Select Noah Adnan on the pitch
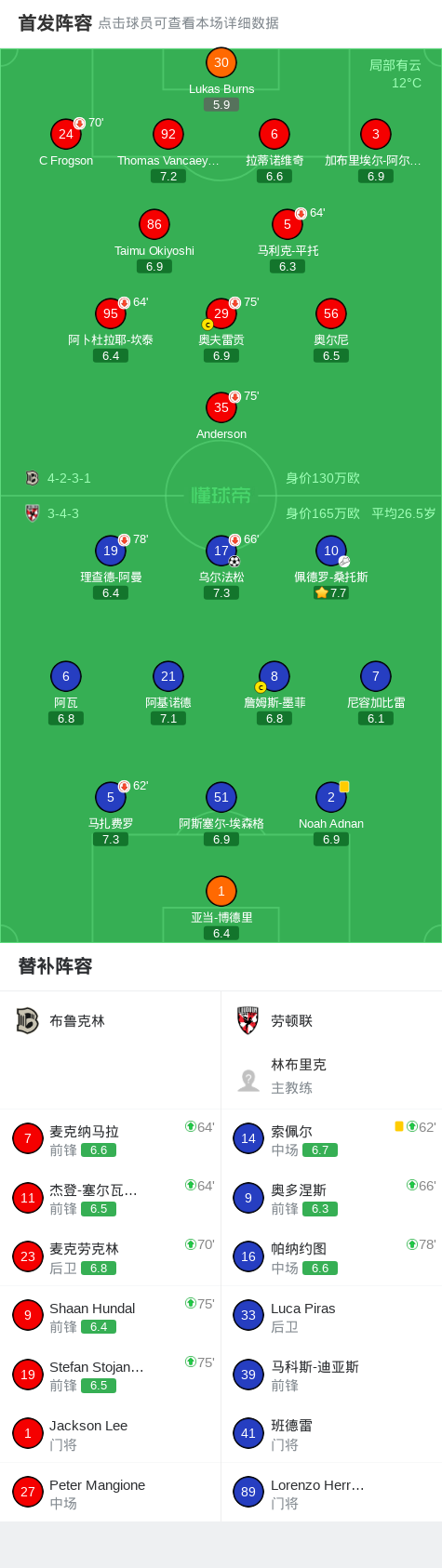Viewport: 442px width, 1568px height. click(x=331, y=814)
